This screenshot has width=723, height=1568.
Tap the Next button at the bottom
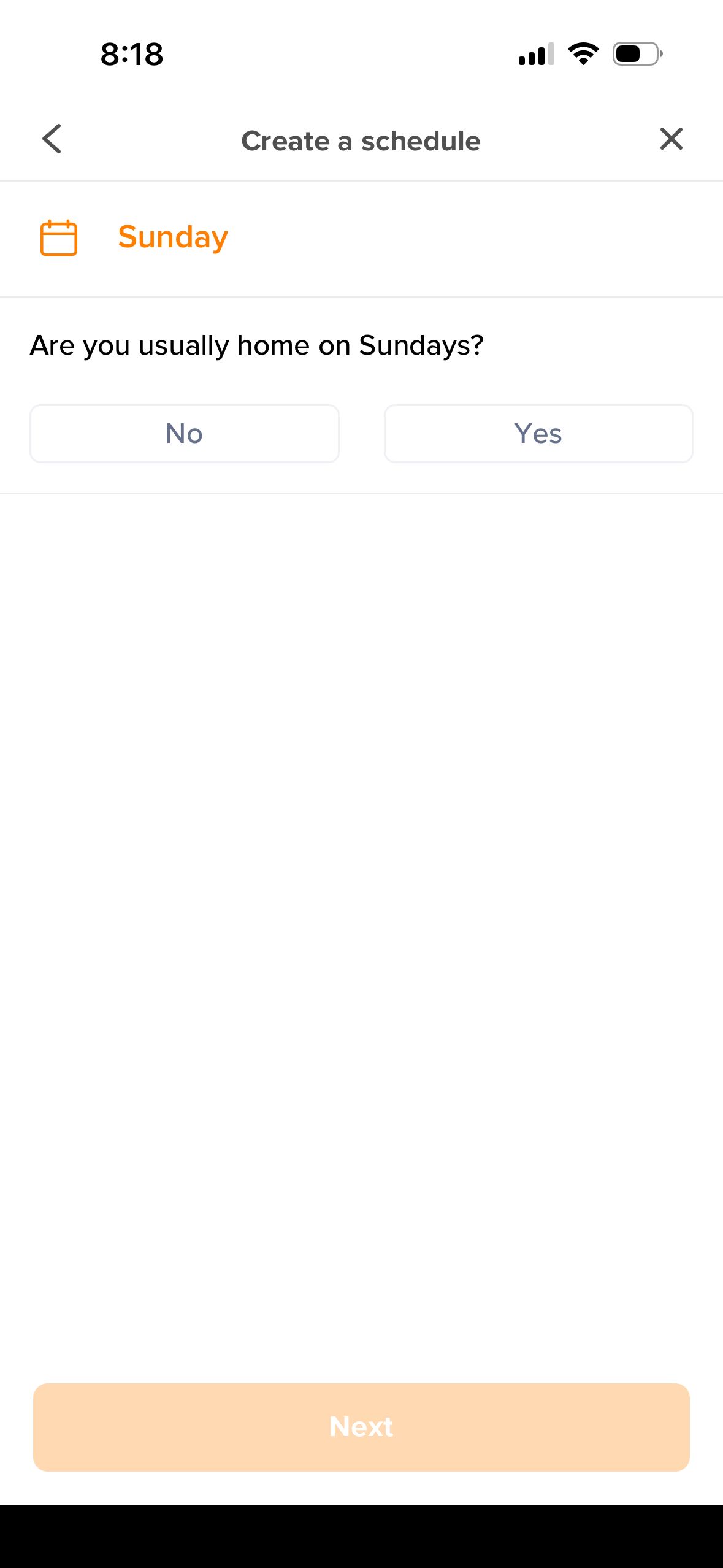click(361, 1427)
